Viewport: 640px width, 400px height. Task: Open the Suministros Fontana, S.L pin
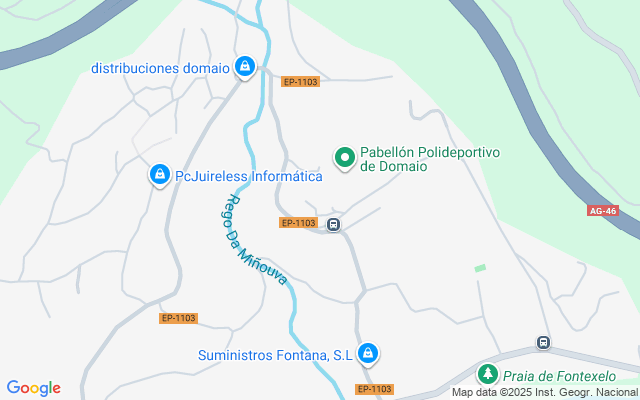click(x=368, y=353)
